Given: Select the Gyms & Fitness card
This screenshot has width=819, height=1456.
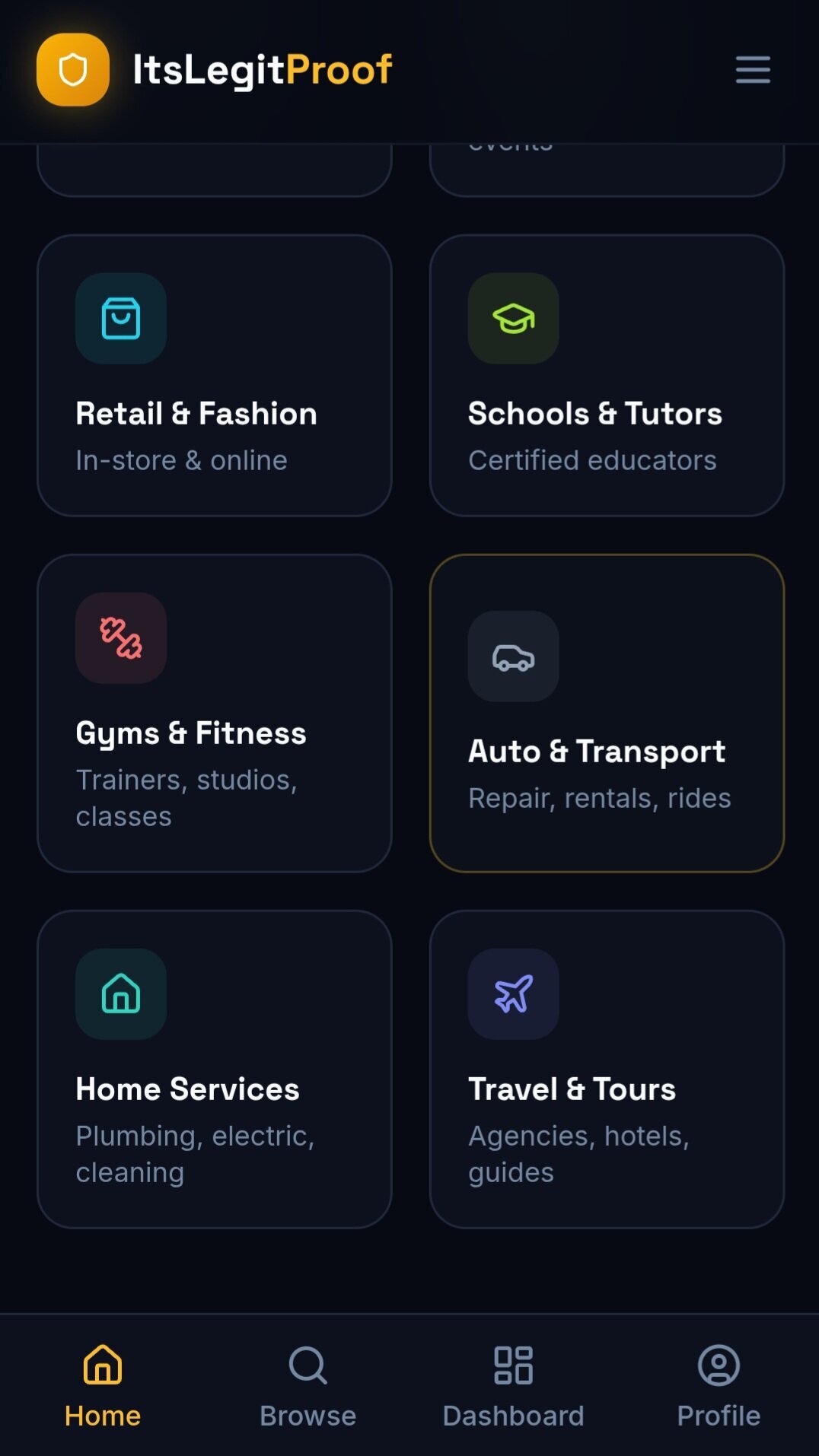Looking at the screenshot, I should pyautogui.click(x=215, y=713).
